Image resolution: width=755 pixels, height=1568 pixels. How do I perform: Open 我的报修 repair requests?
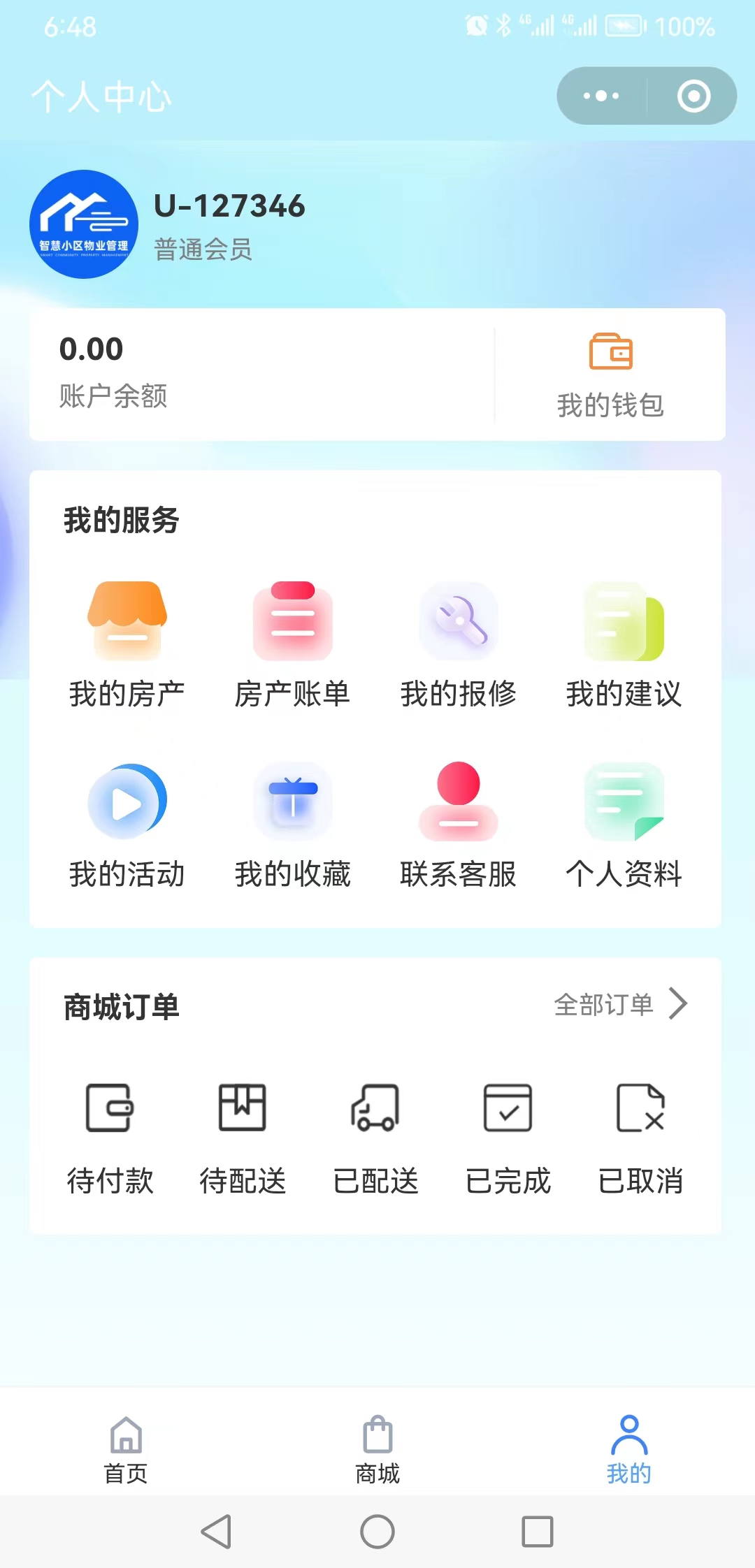pyautogui.click(x=458, y=644)
